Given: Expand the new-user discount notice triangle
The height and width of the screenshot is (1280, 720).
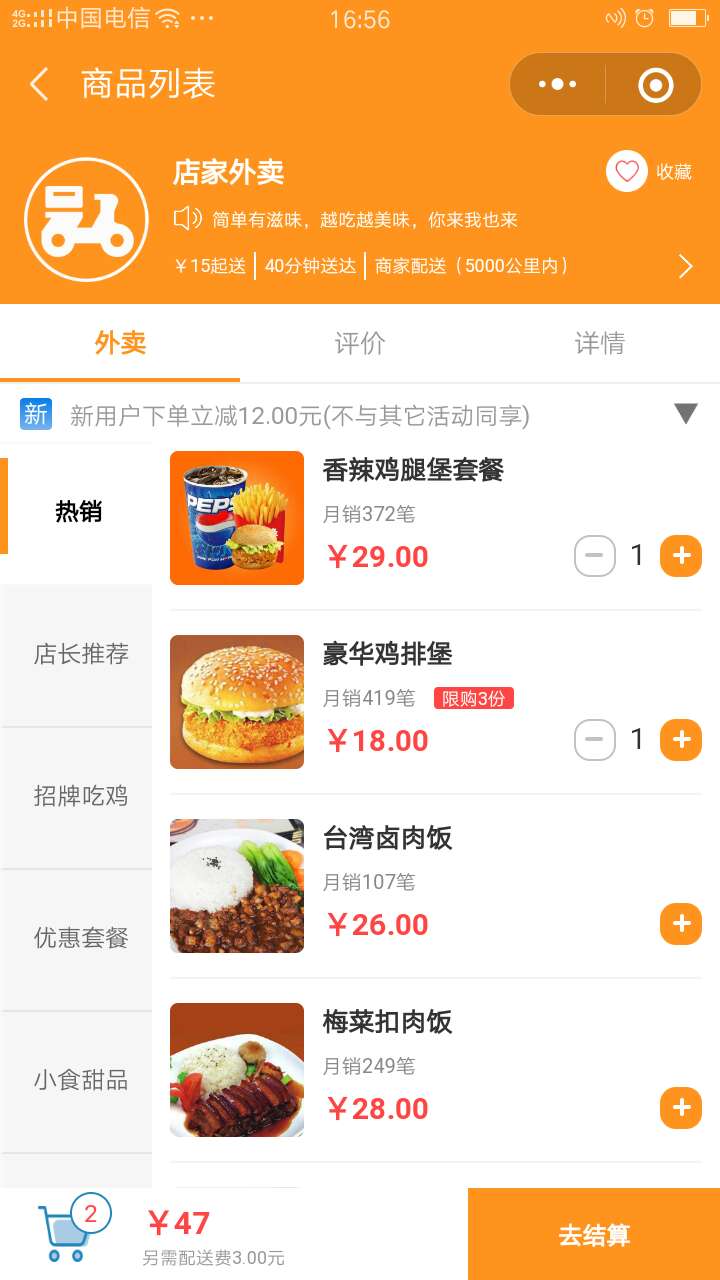Looking at the screenshot, I should click(684, 415).
